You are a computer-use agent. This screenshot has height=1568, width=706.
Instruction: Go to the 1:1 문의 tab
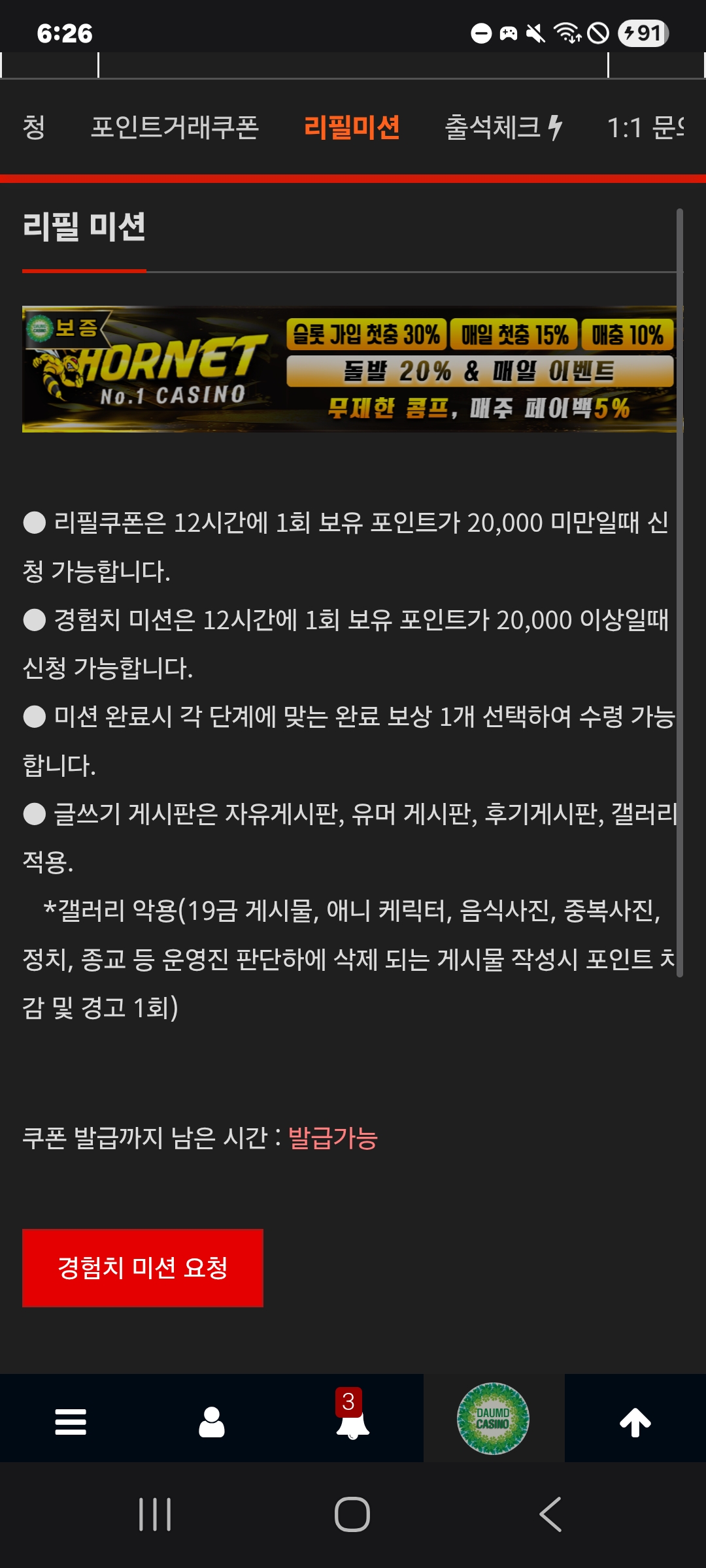645,127
